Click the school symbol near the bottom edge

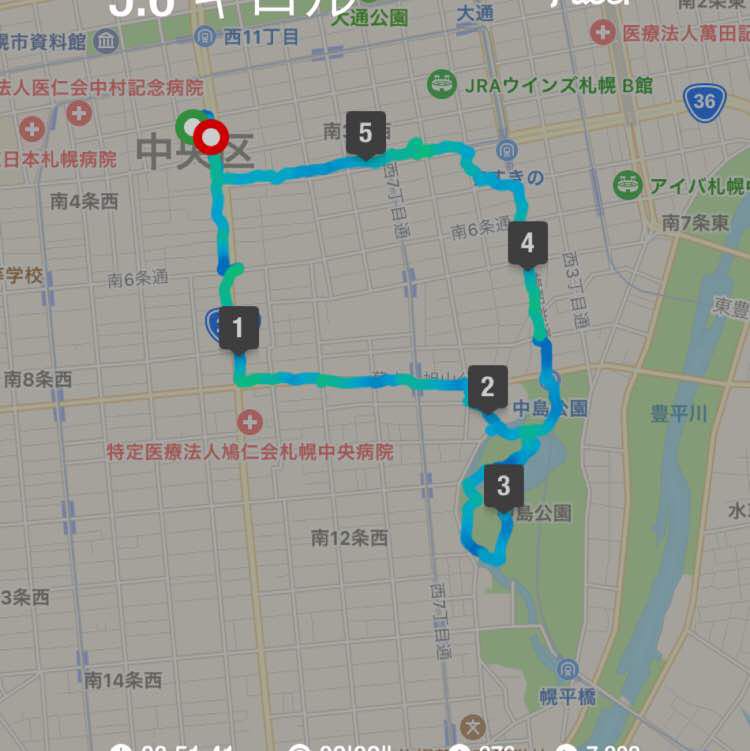tap(471, 725)
